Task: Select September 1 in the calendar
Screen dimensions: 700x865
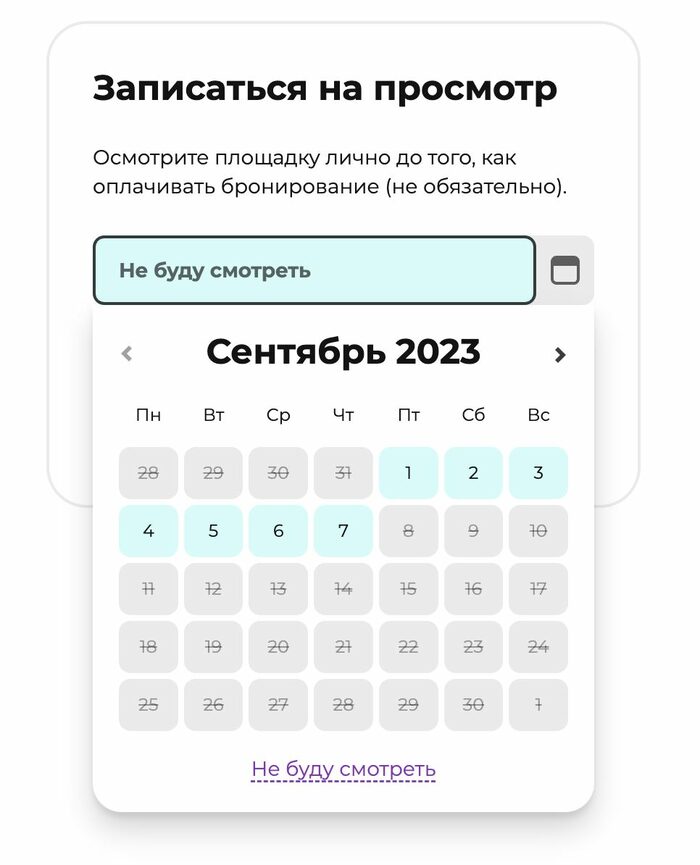Action: click(x=408, y=473)
